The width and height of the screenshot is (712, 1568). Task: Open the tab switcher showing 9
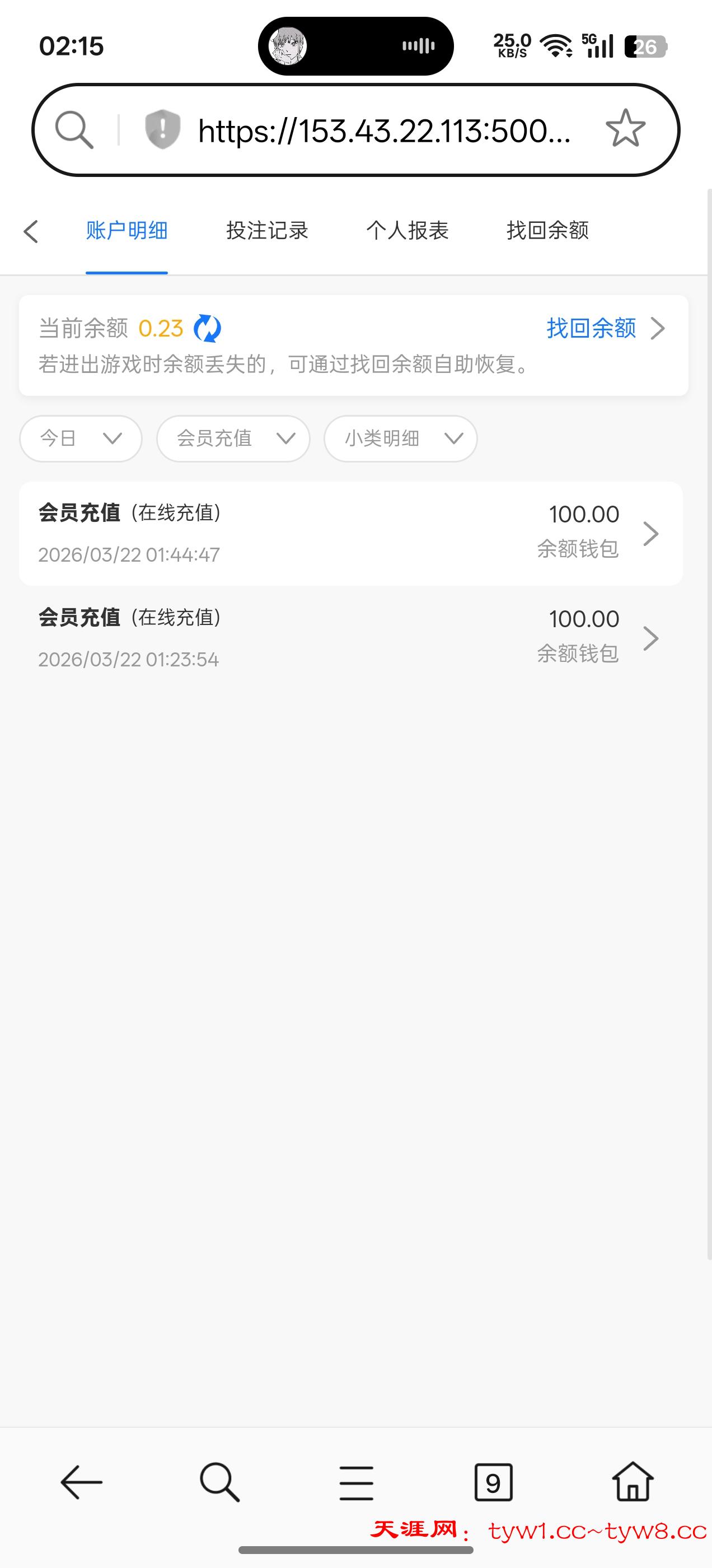click(493, 1483)
